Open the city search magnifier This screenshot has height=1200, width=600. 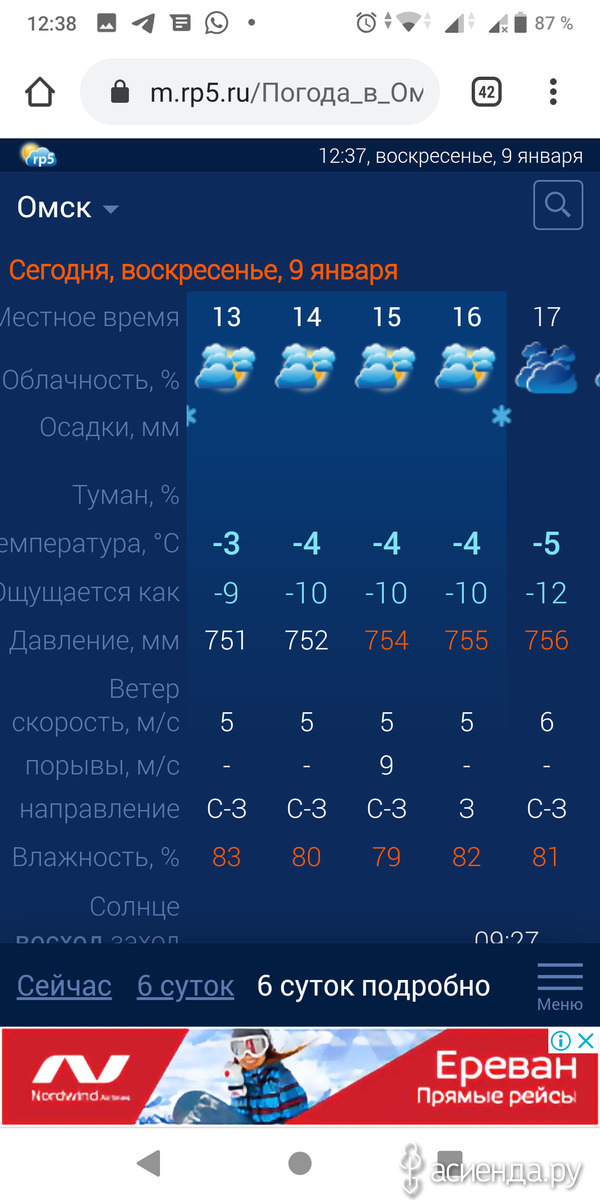[x=558, y=206]
